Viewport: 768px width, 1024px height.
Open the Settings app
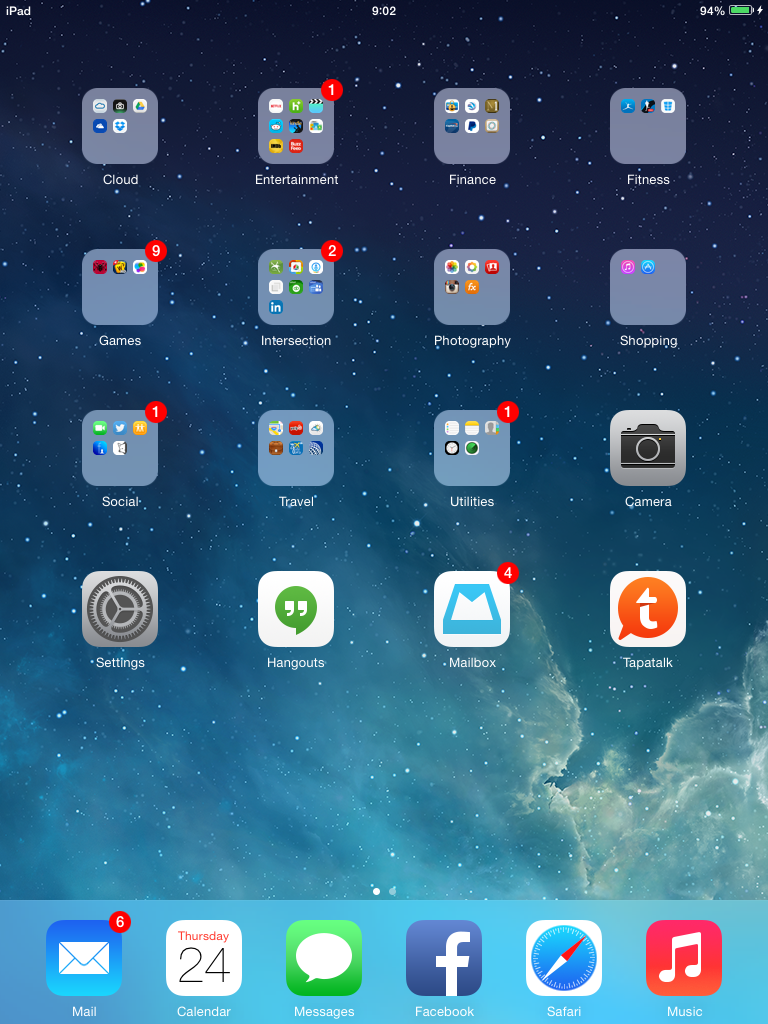[x=120, y=609]
